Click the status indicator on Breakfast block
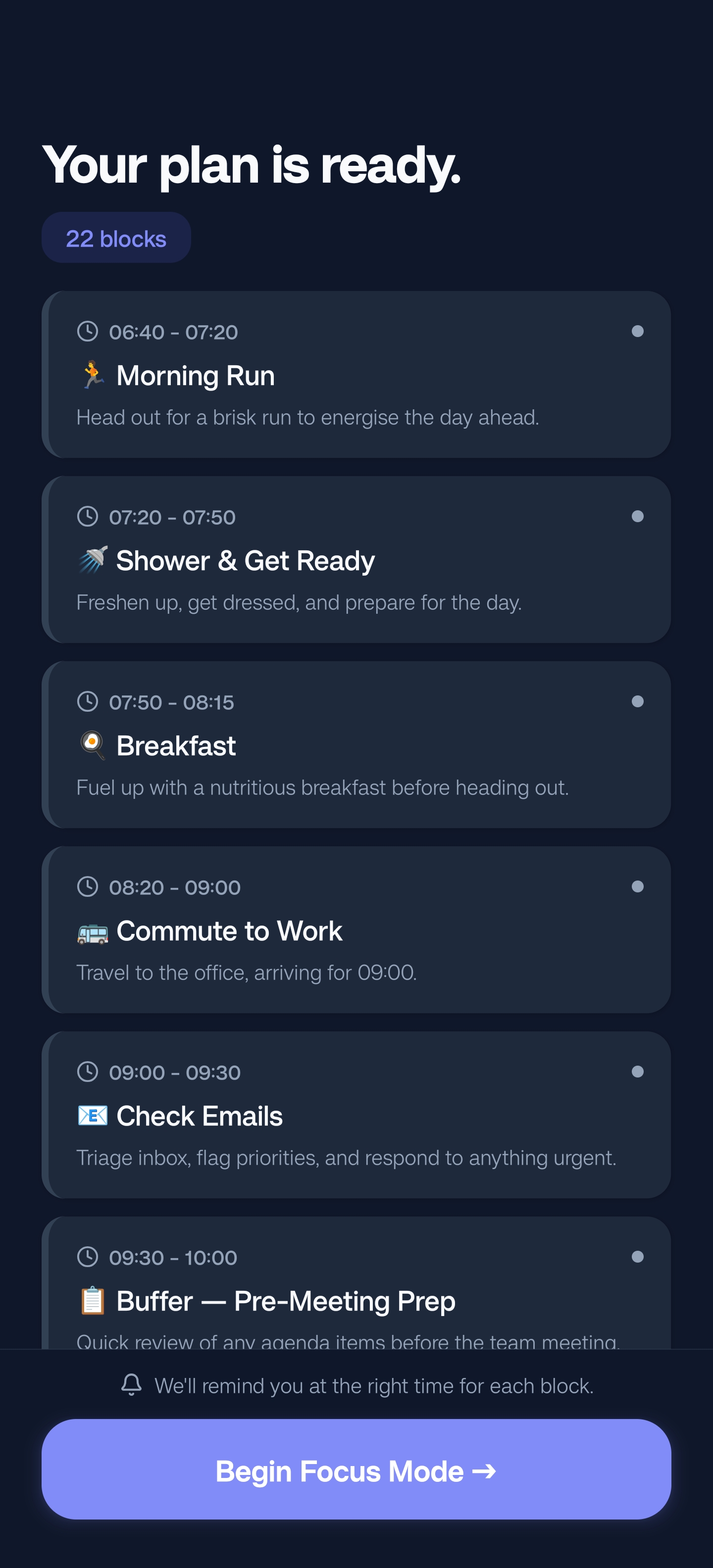 [x=638, y=701]
